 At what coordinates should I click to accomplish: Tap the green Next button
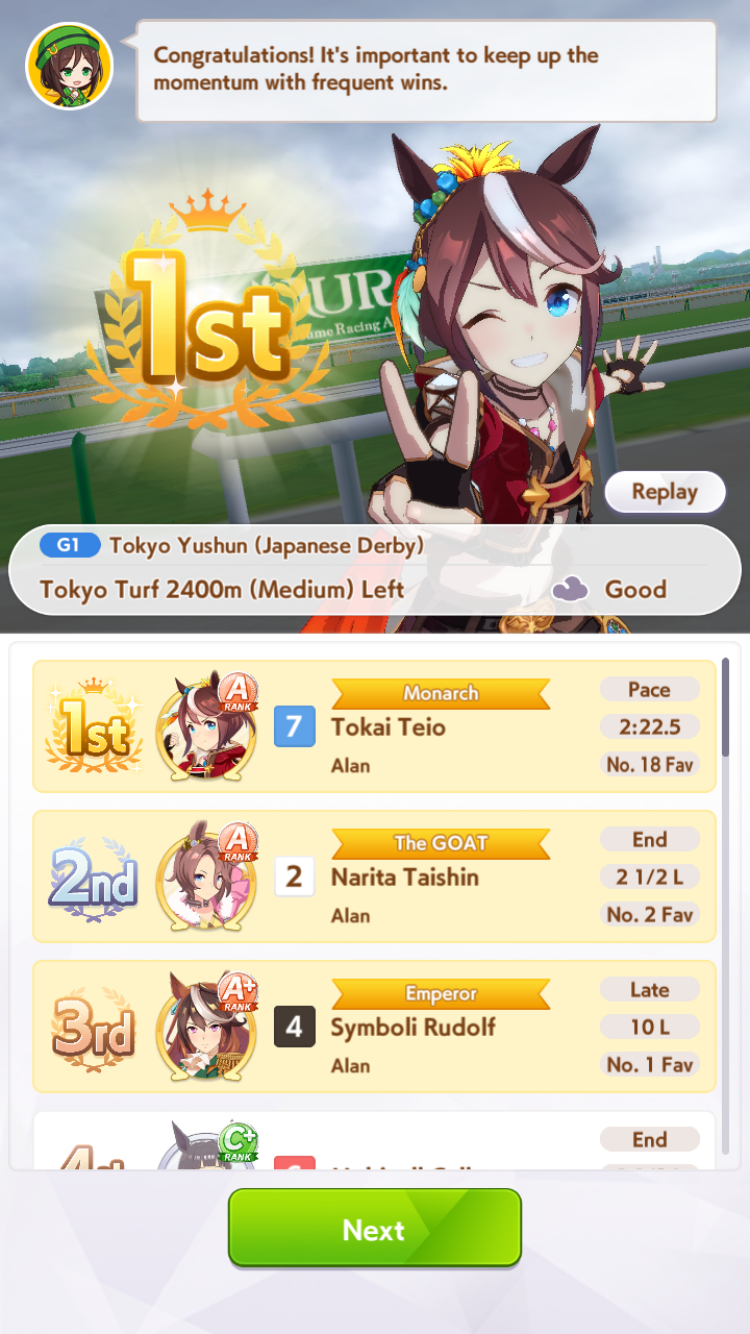coord(374,1228)
